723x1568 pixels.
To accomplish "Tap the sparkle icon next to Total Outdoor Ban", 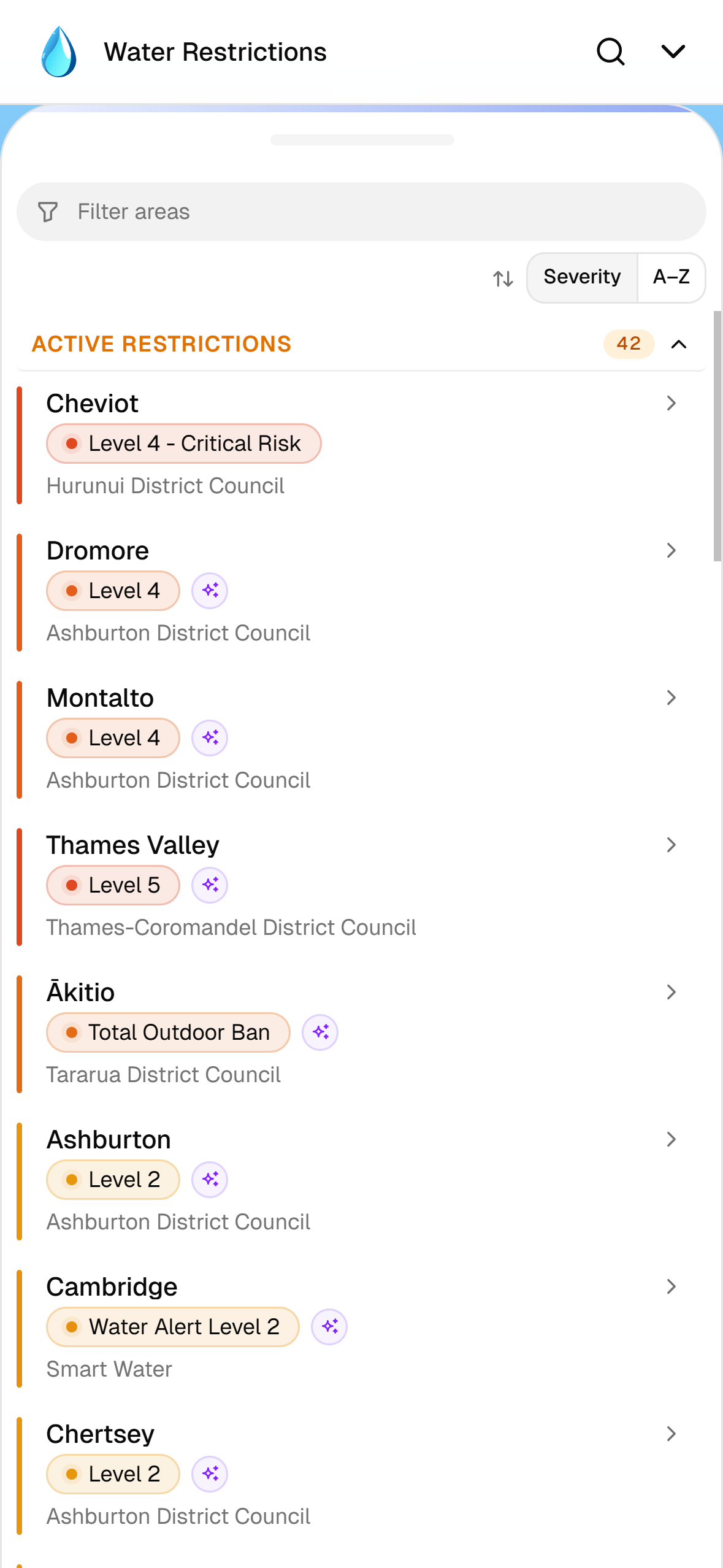I will click(320, 1032).
